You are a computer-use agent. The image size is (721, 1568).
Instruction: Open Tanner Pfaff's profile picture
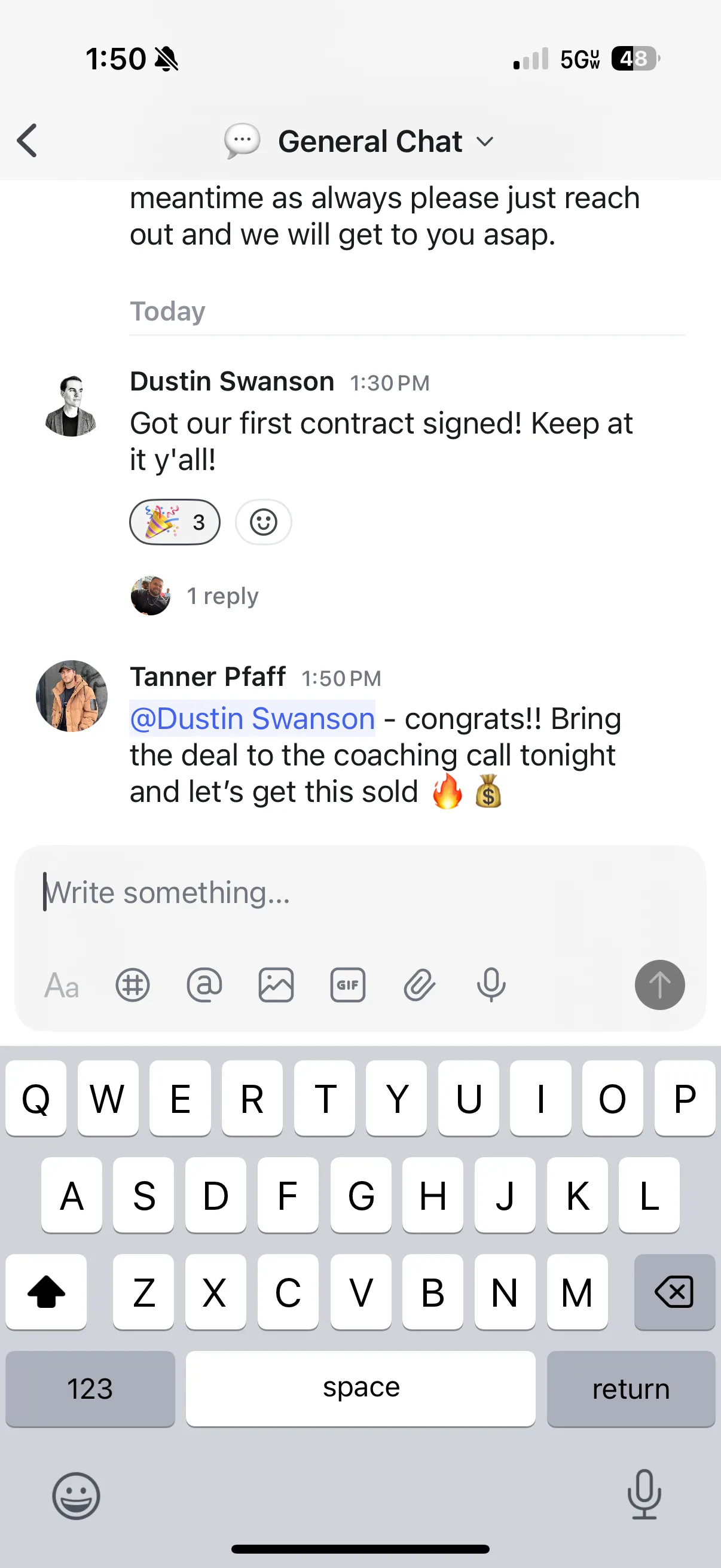[x=72, y=695]
